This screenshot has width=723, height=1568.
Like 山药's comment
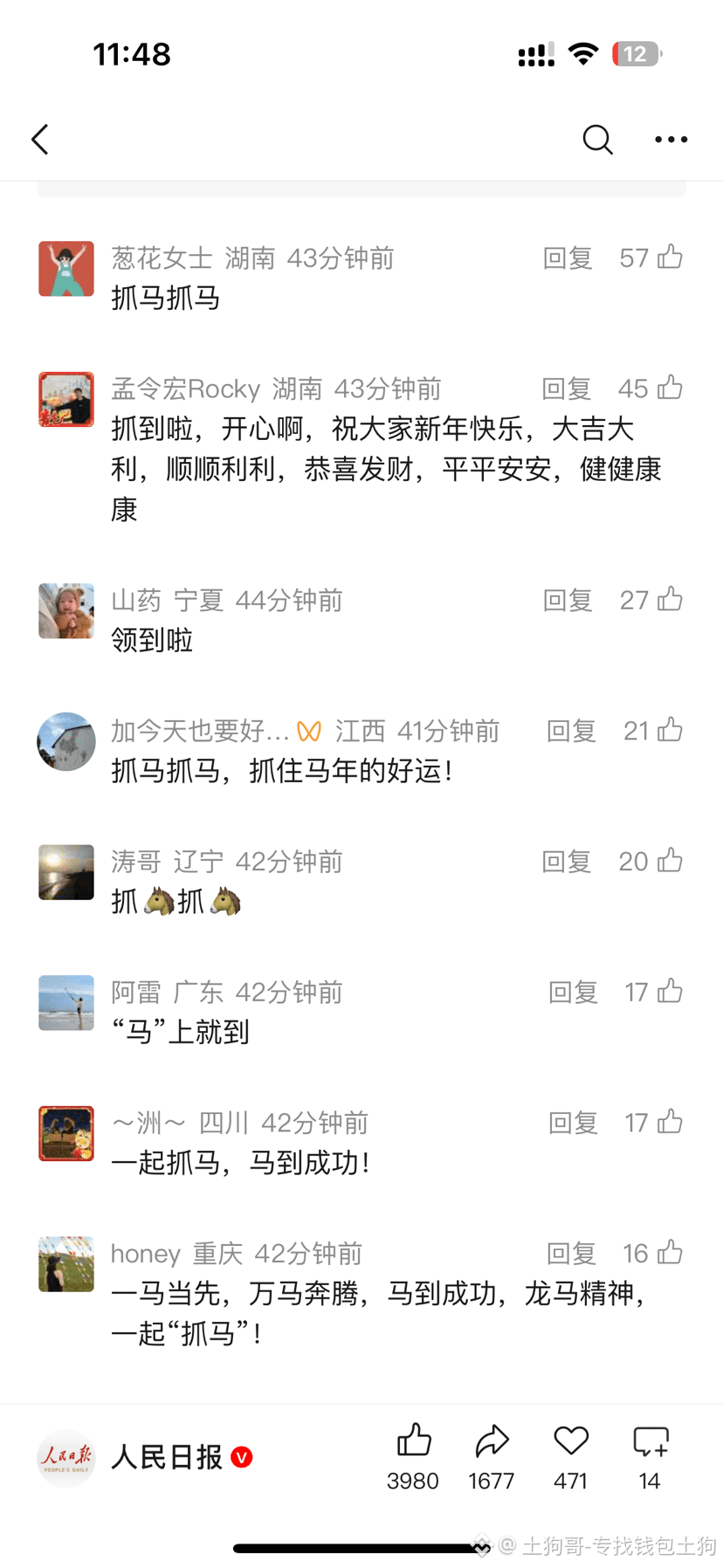pyautogui.click(x=670, y=600)
